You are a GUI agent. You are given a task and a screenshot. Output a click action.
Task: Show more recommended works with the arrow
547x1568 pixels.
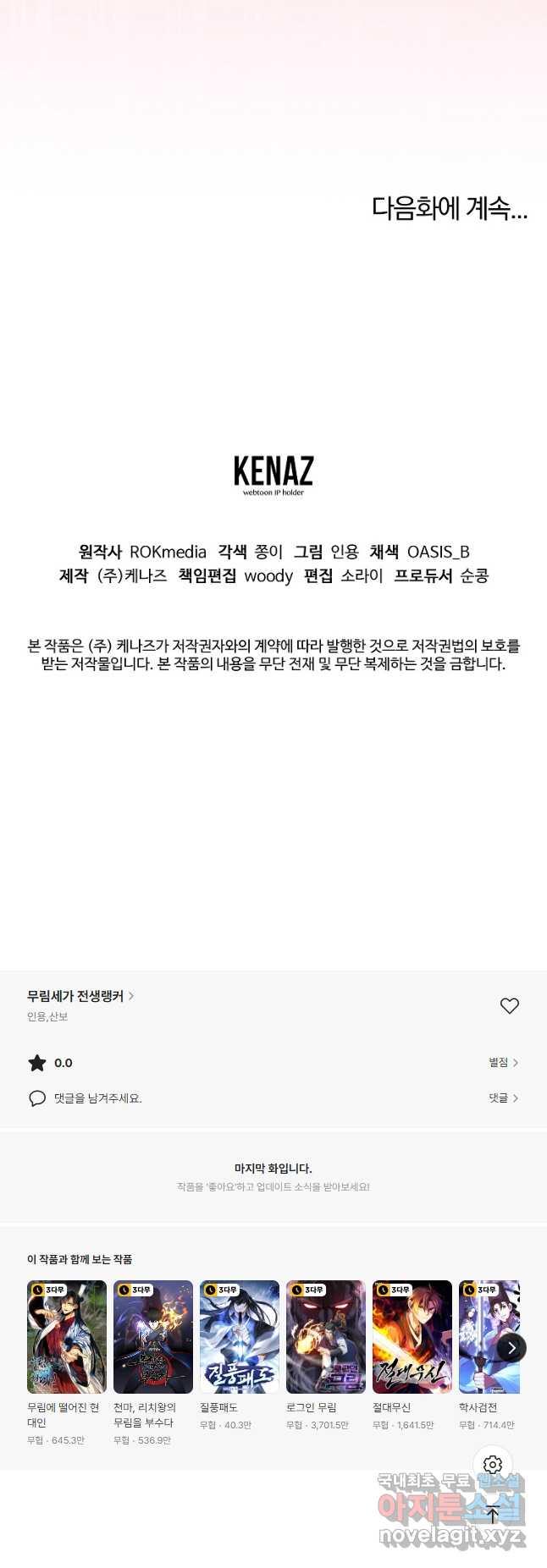(x=511, y=1348)
